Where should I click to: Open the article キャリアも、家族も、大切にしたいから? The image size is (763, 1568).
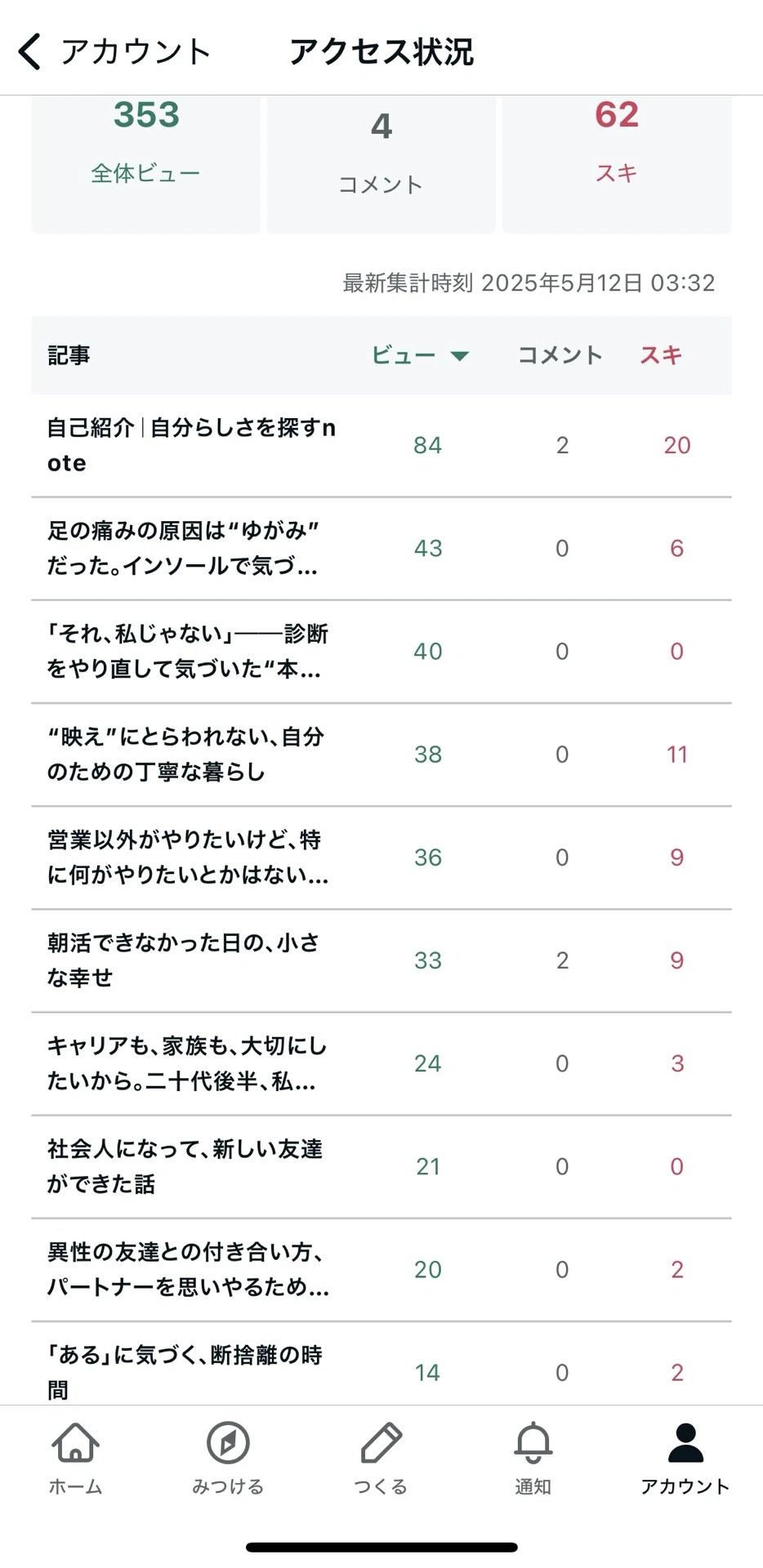click(381, 1062)
